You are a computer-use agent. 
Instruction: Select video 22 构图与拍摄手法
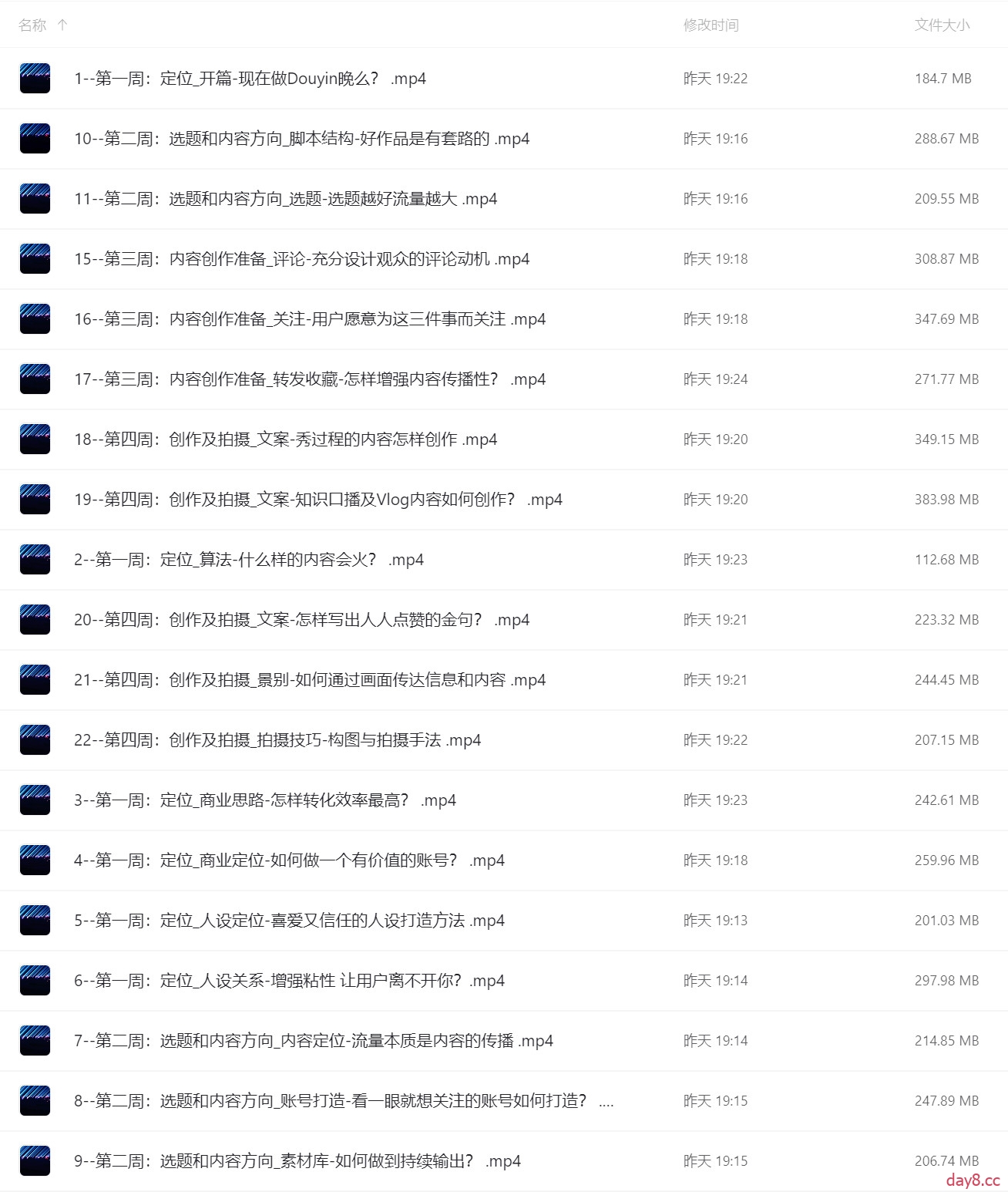click(x=277, y=740)
